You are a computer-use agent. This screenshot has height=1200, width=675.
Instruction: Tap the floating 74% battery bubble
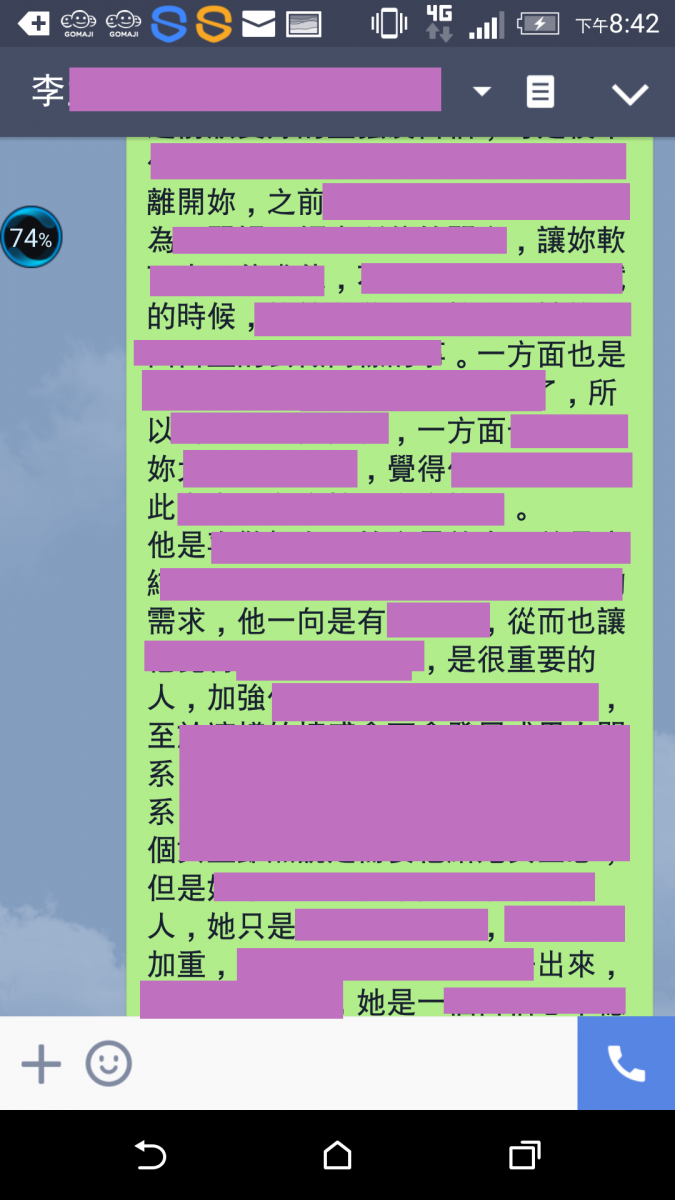[x=31, y=238]
